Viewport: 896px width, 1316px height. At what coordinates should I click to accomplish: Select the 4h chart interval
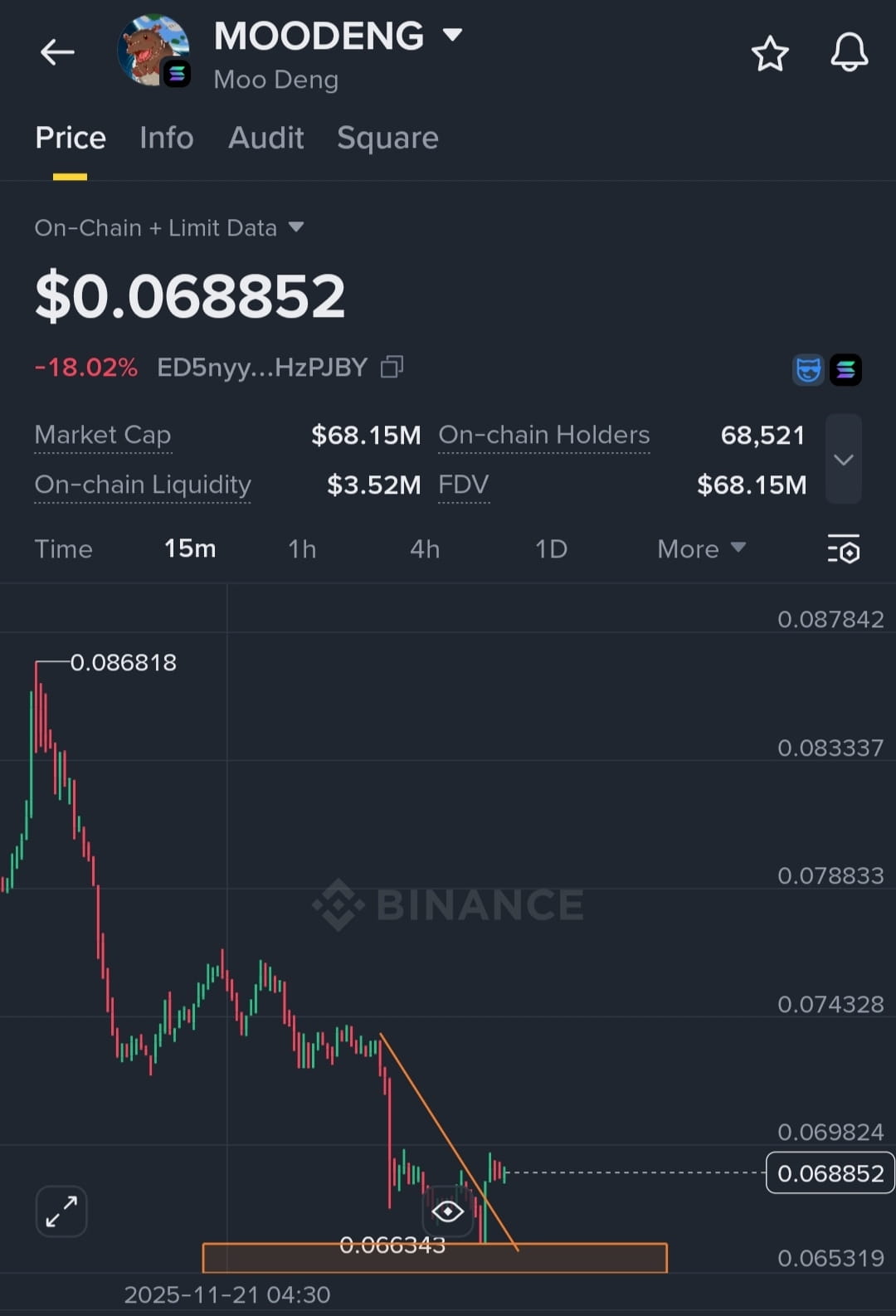click(x=425, y=548)
